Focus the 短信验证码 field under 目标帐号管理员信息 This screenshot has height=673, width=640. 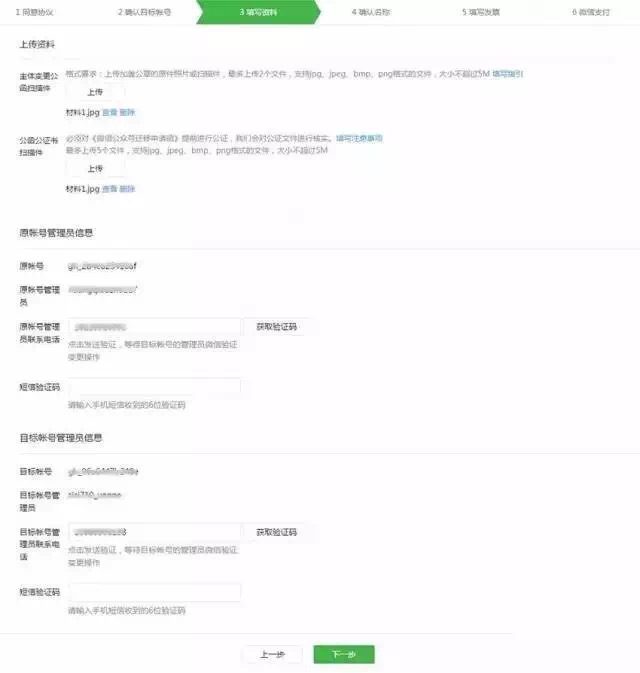coord(154,592)
